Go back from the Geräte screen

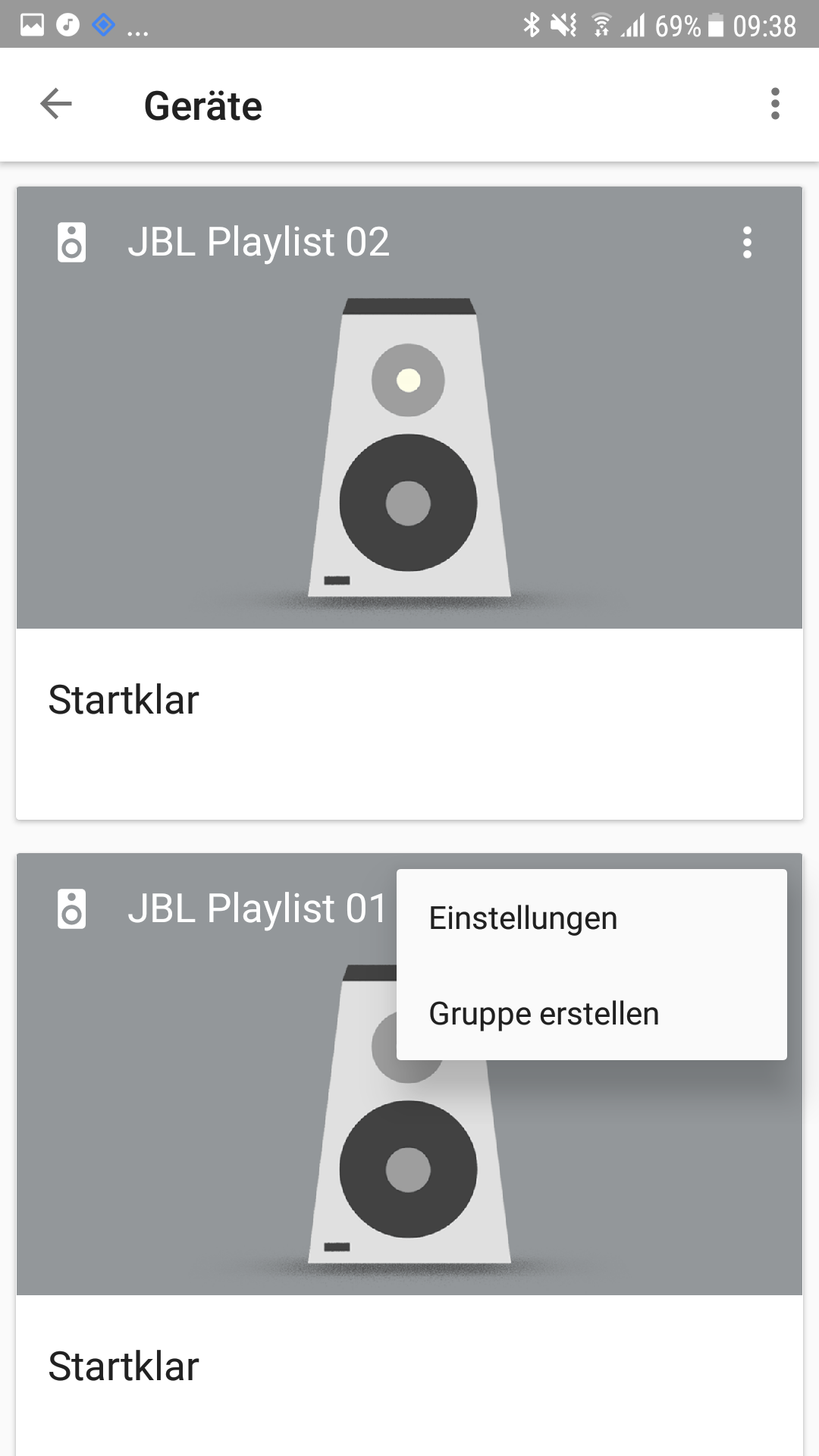coord(56,104)
